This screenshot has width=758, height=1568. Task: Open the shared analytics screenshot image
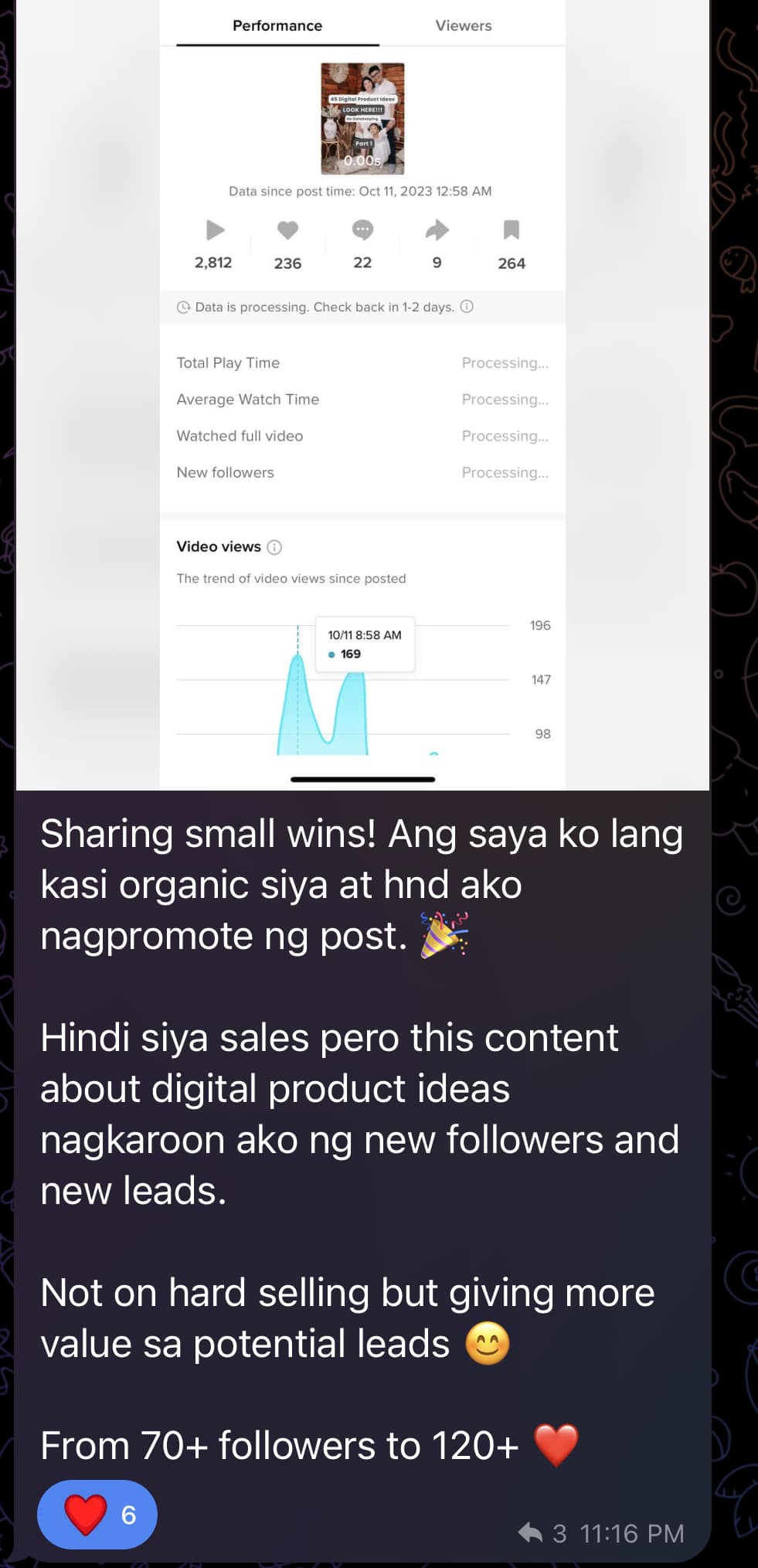[362, 394]
